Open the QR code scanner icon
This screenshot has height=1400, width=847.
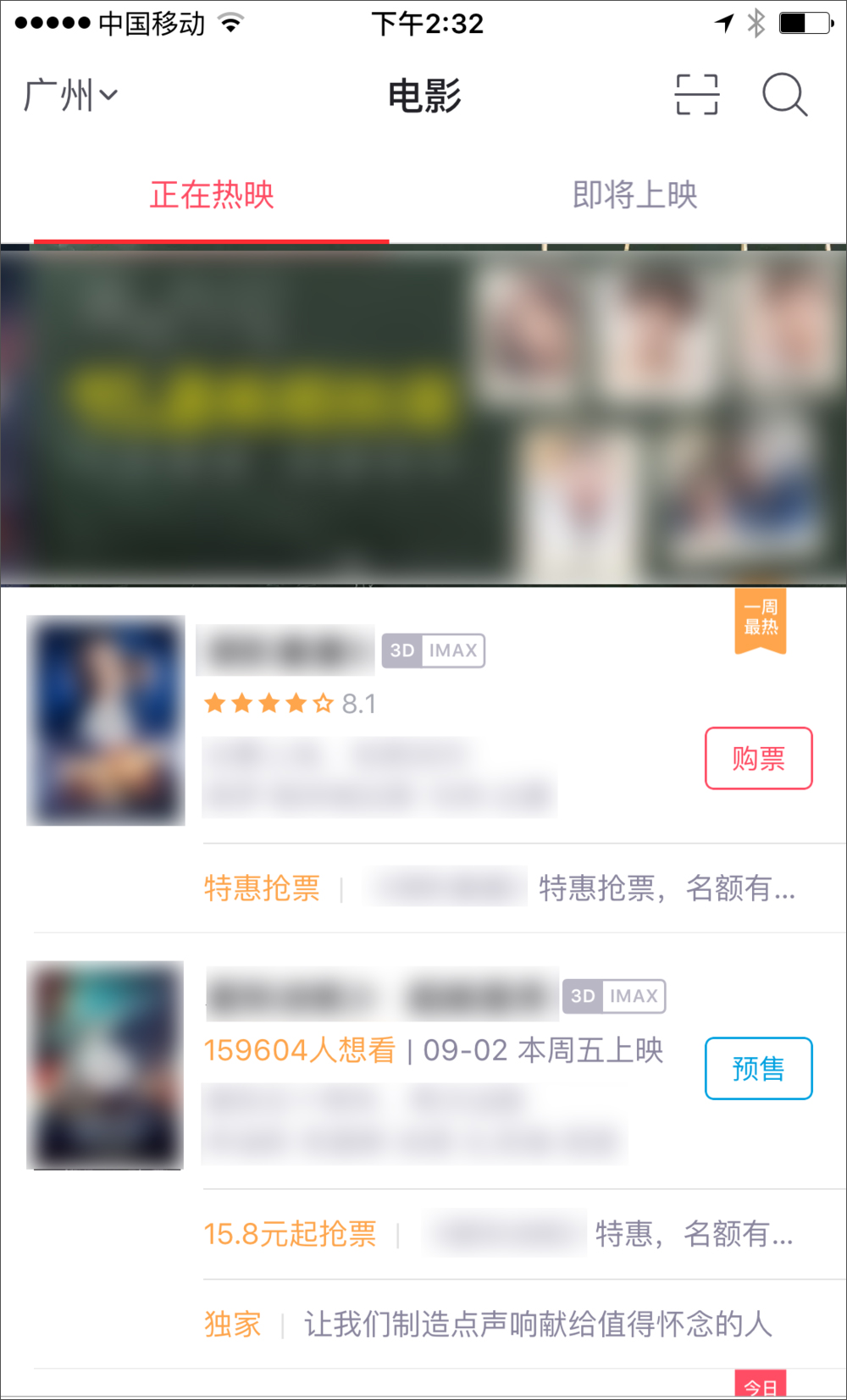(x=696, y=94)
